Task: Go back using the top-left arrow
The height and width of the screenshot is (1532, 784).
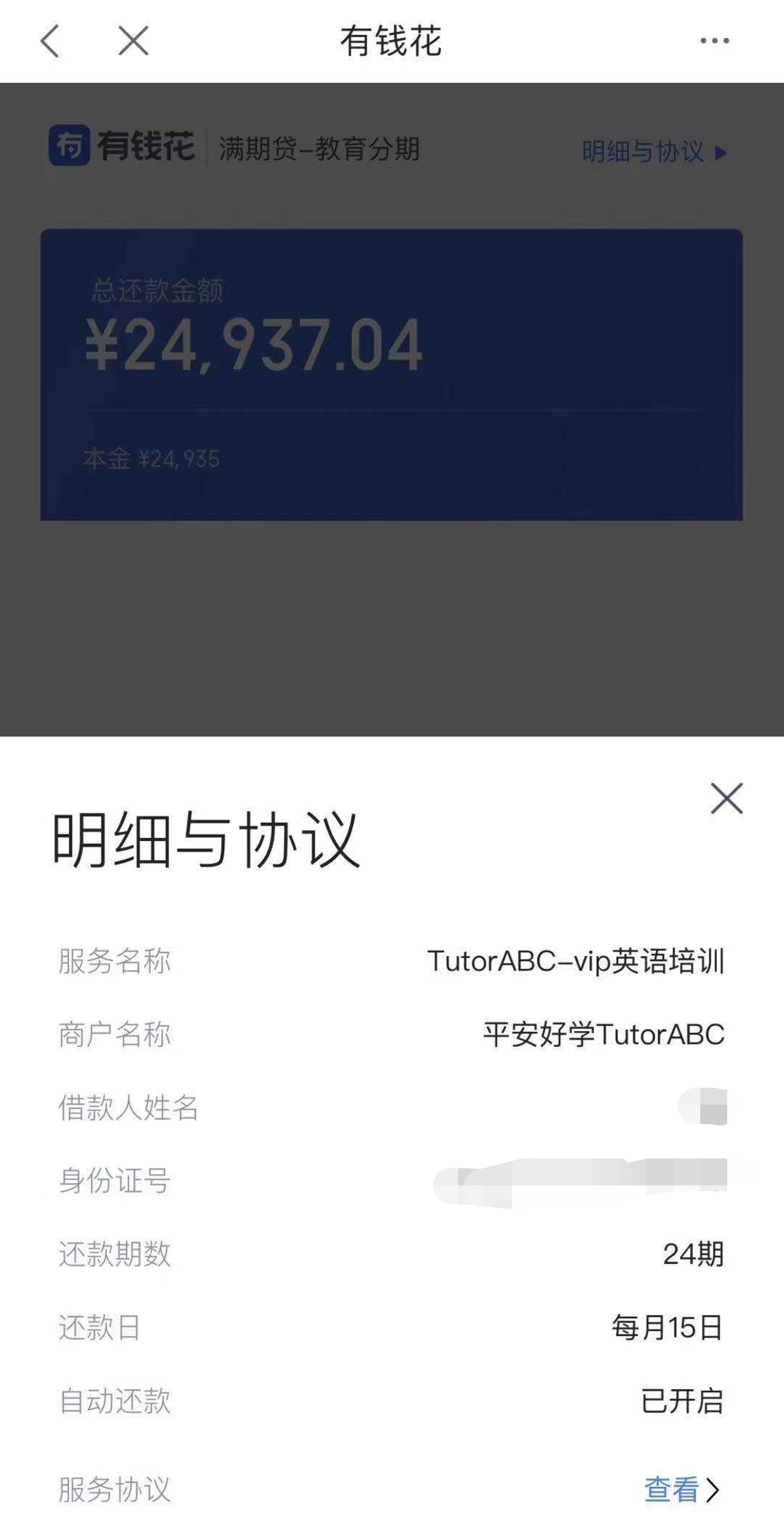Action: click(50, 41)
